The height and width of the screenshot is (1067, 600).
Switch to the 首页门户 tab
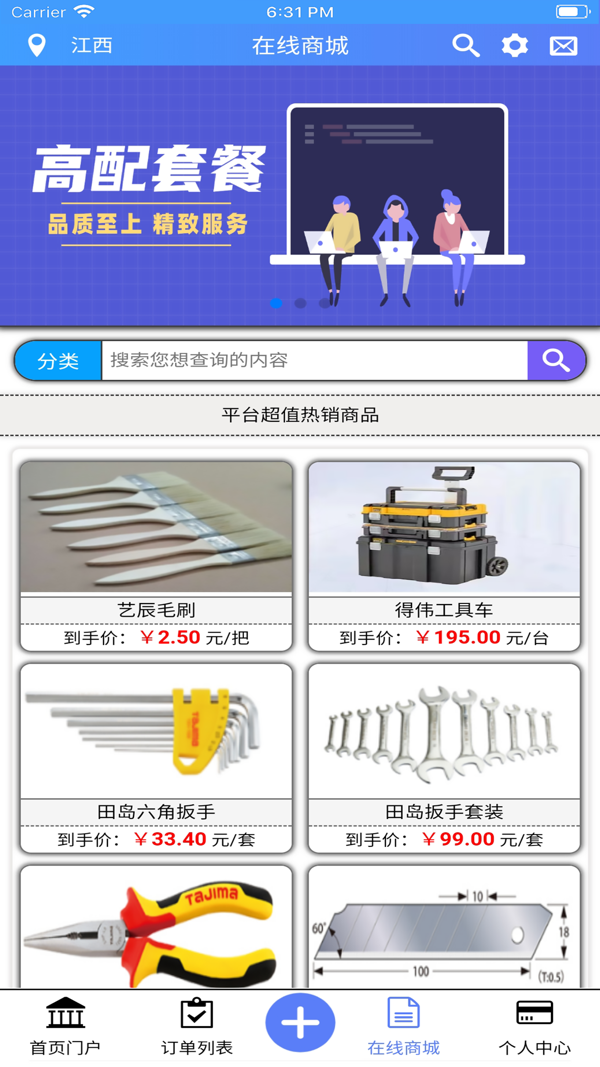click(65, 1027)
